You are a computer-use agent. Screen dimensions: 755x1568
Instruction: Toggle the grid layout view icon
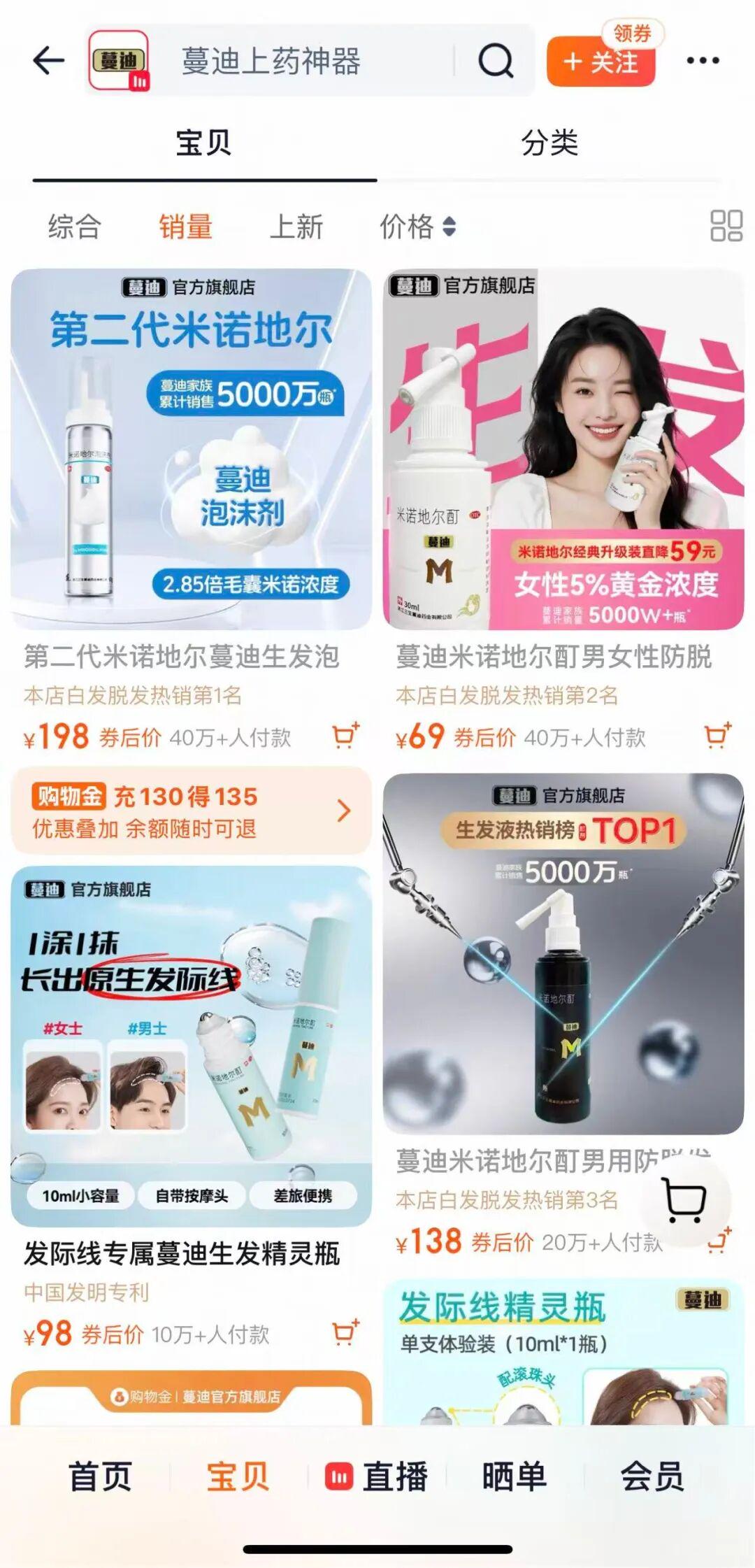[726, 226]
